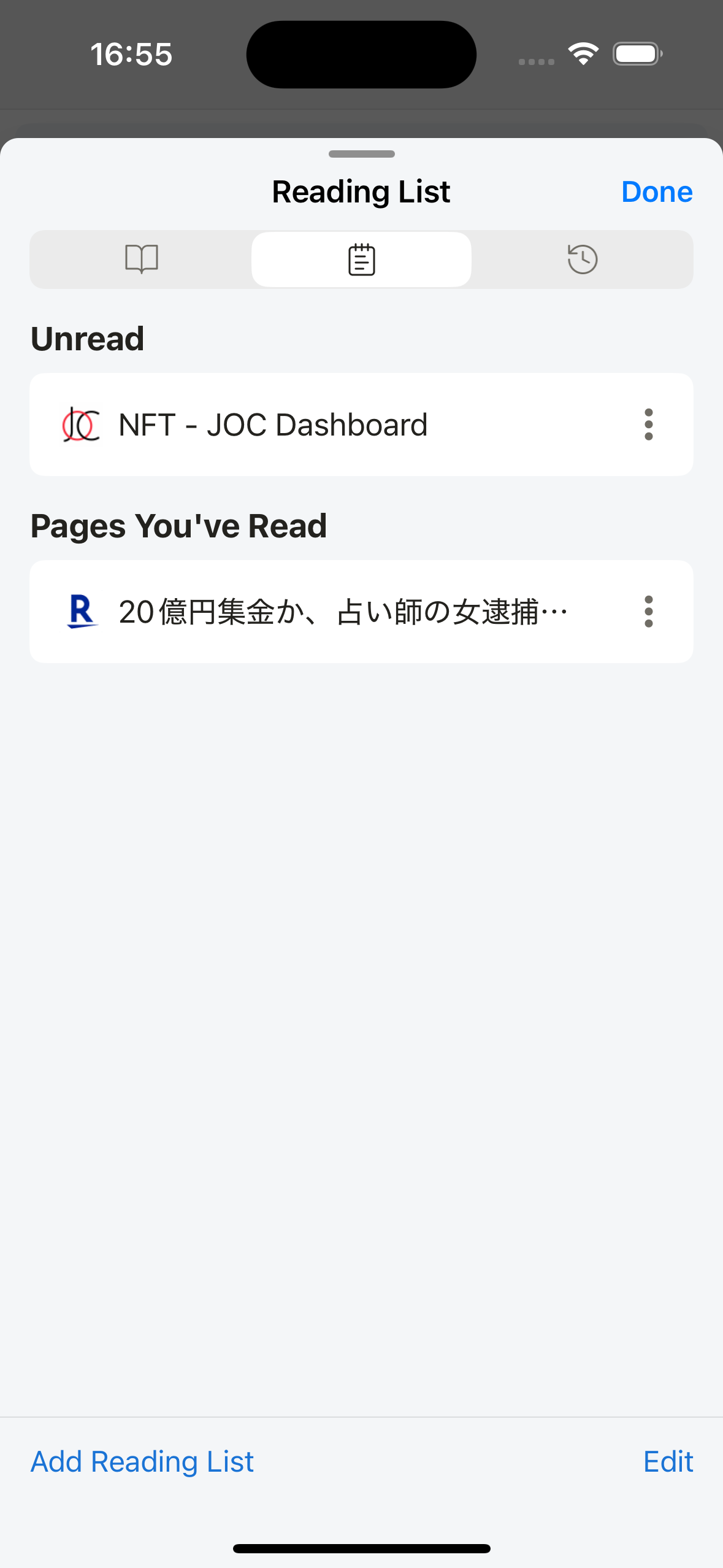Viewport: 723px width, 1568px height.
Task: Select the Reading List tab
Action: pyautogui.click(x=361, y=259)
